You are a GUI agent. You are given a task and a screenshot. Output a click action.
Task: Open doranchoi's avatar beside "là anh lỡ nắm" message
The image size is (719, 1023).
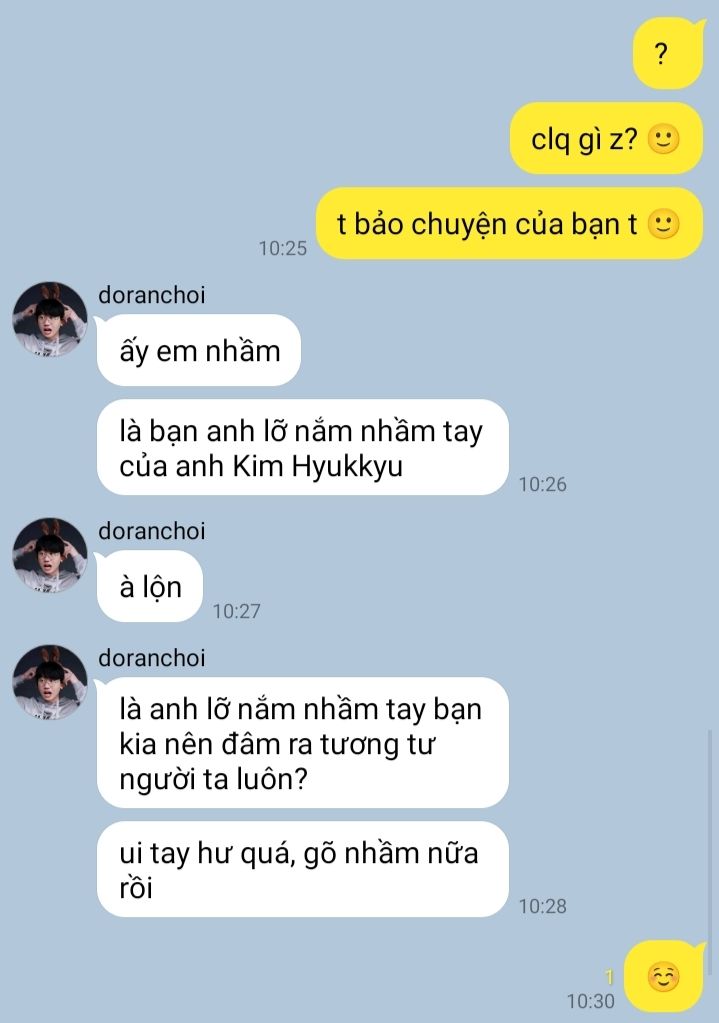[49, 683]
